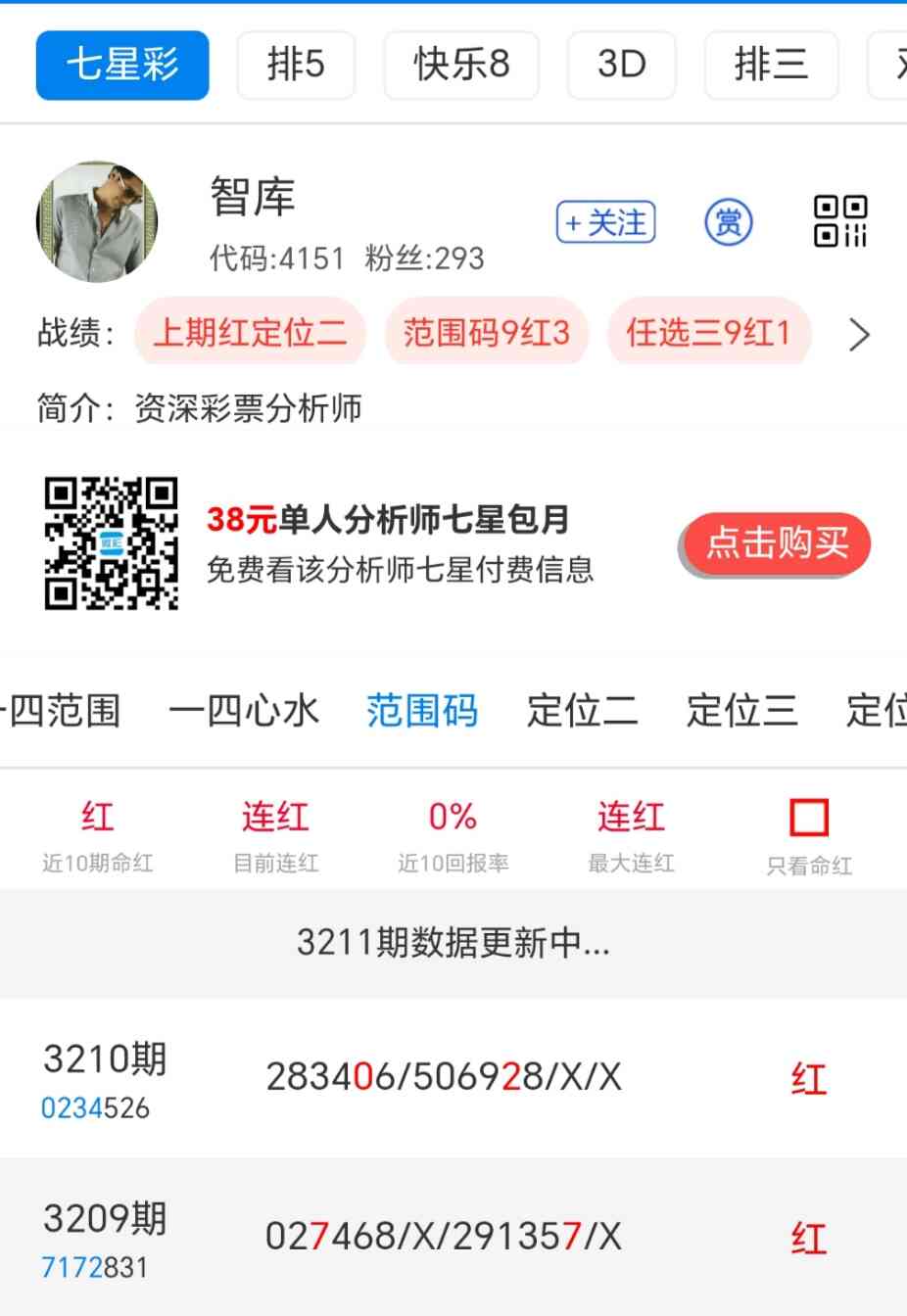907x1316 pixels.
Task: Tap the 赏 reward icon
Action: pyautogui.click(x=726, y=222)
